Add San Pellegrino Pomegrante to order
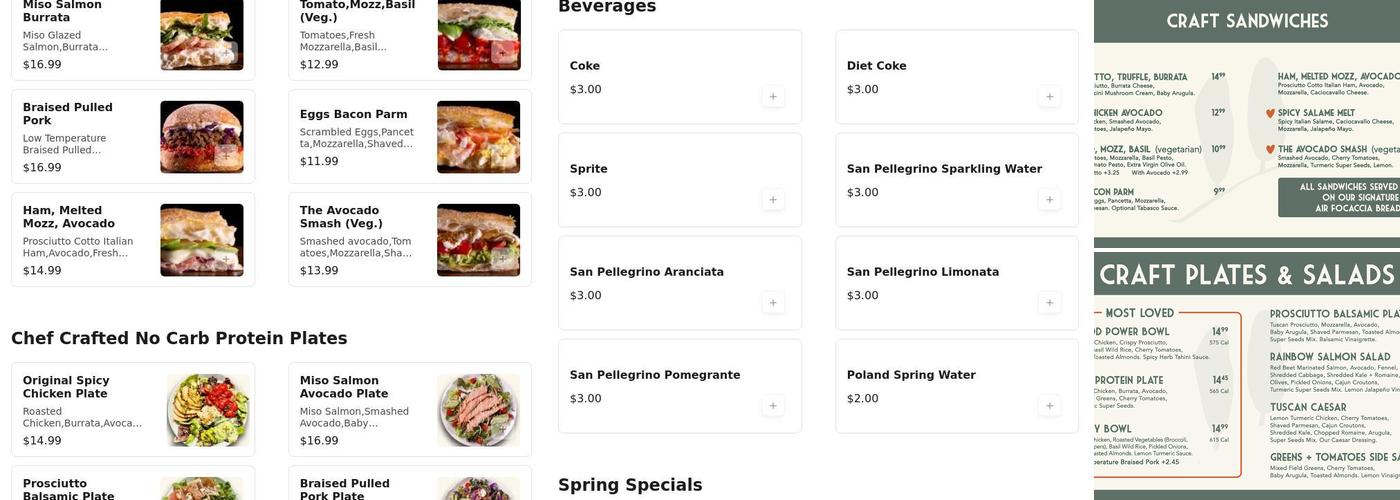1400x500 pixels. click(772, 406)
